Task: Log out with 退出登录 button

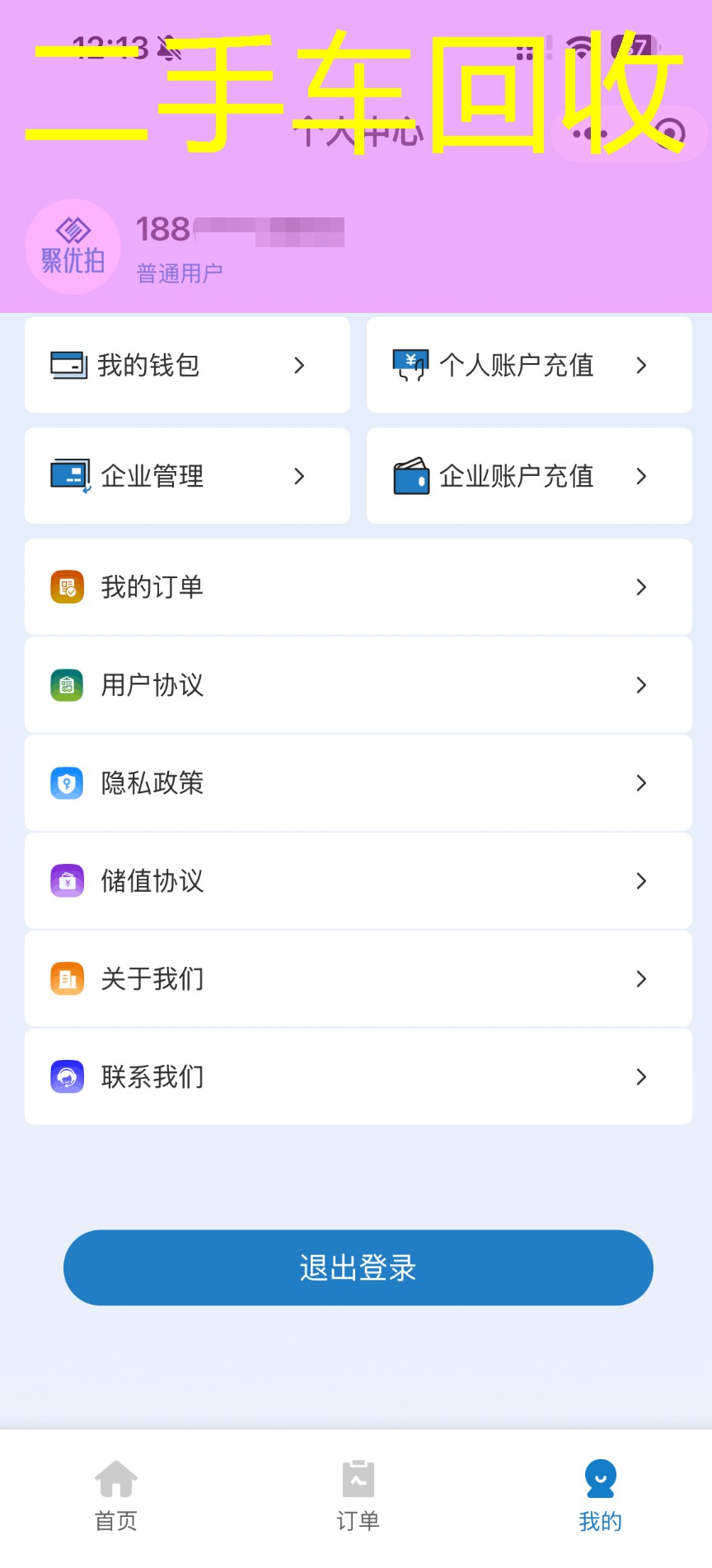Action: (358, 1267)
